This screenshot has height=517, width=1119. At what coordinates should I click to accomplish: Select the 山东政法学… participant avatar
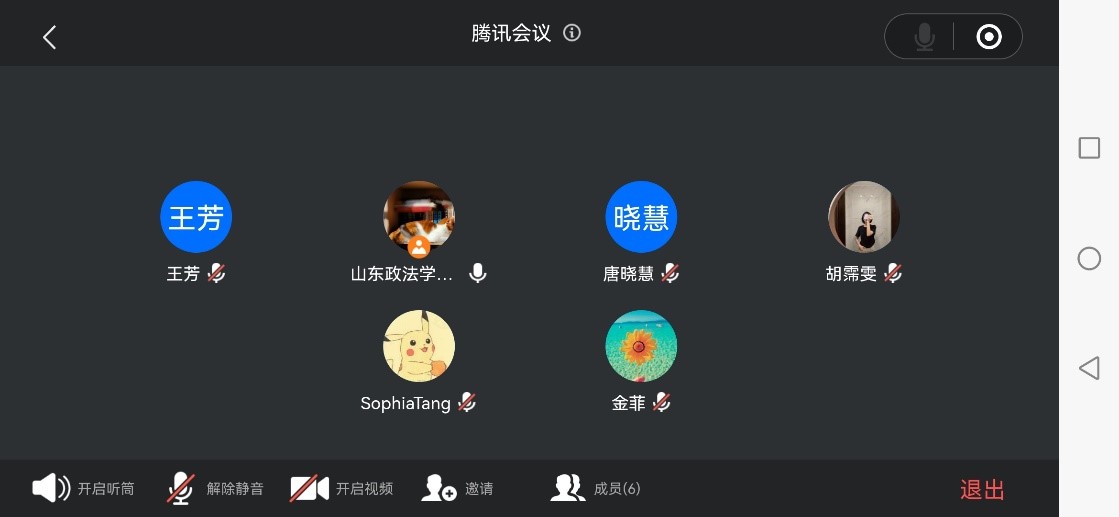point(419,217)
